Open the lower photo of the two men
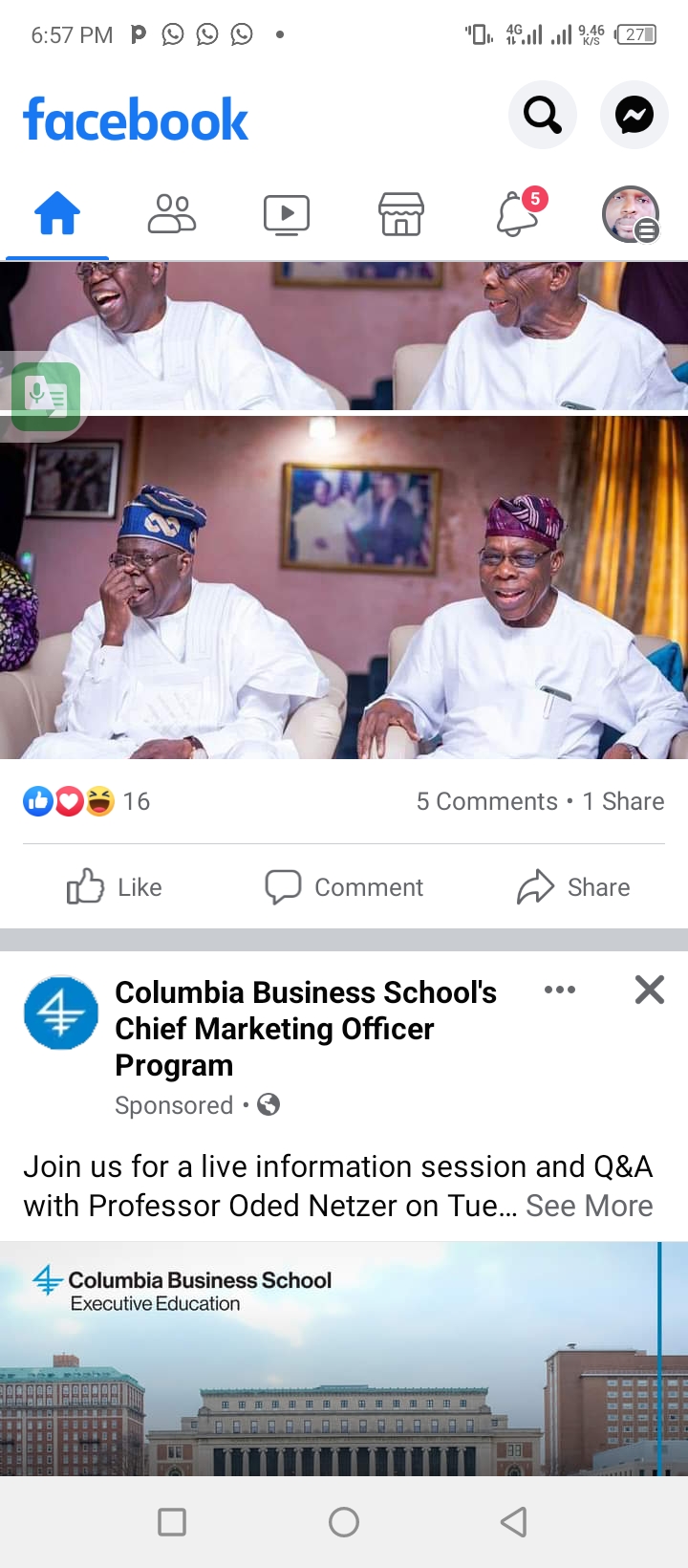This screenshot has height=1568, width=688. click(x=344, y=586)
